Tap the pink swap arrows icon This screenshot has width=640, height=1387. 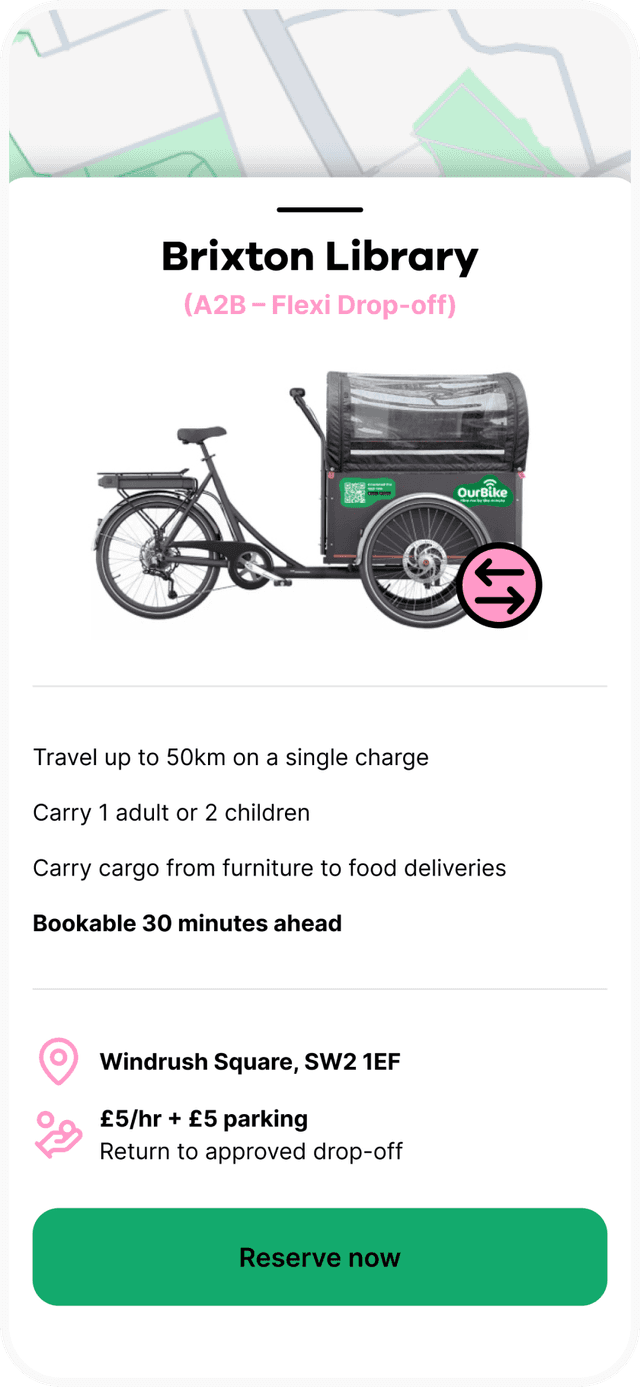(x=498, y=586)
